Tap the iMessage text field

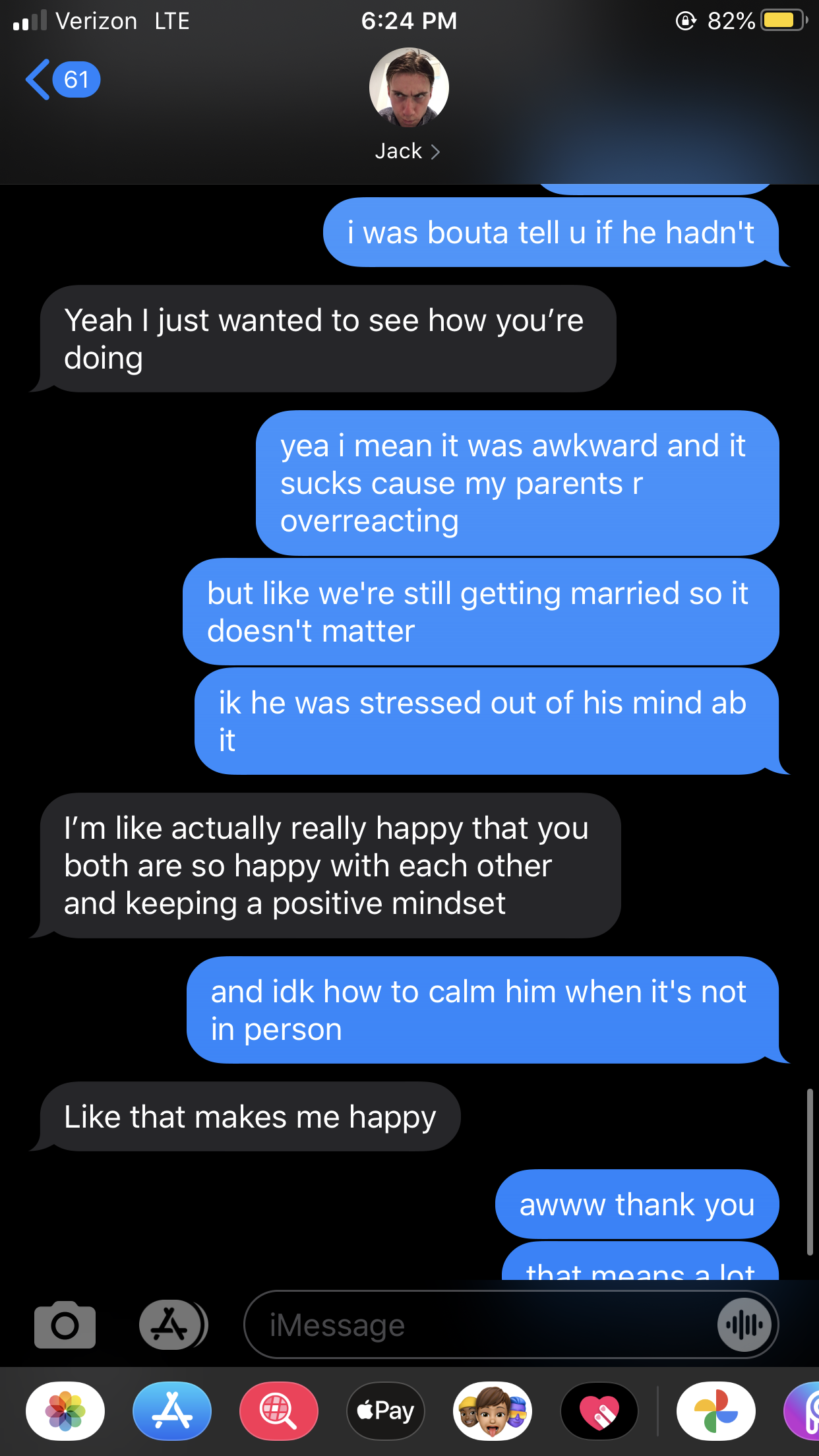[480, 1325]
